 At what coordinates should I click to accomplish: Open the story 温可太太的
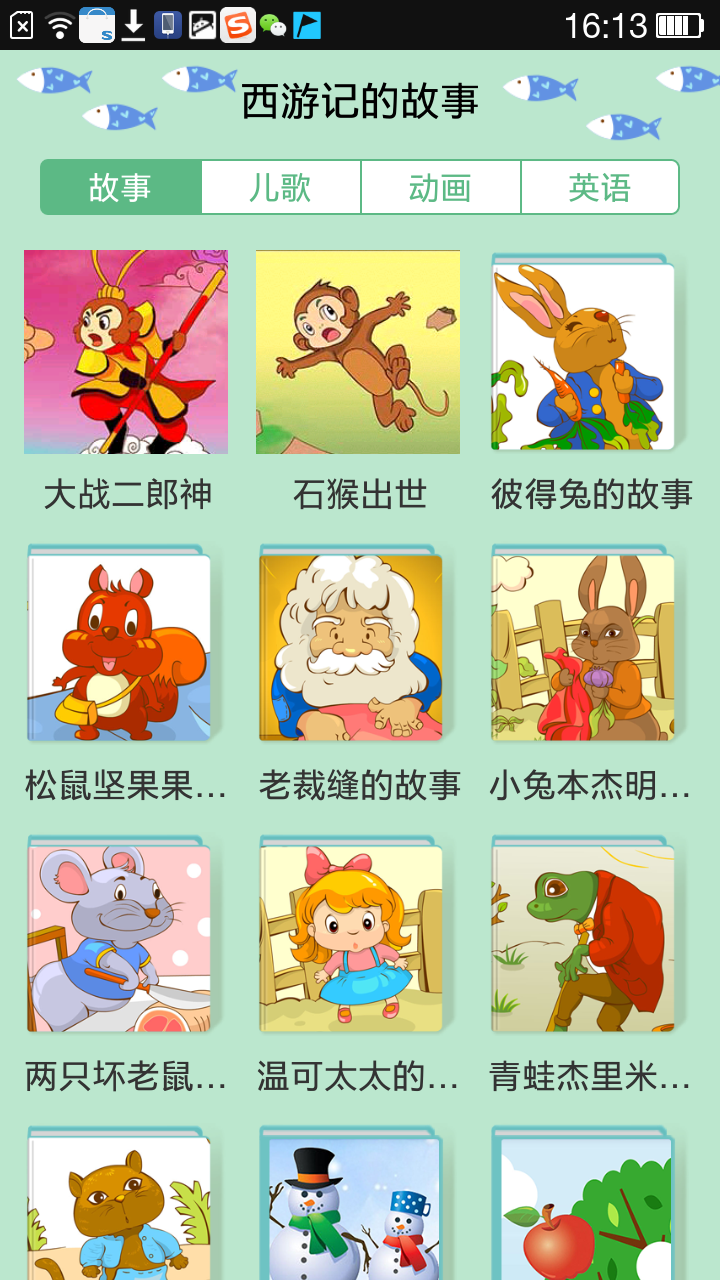[351, 936]
